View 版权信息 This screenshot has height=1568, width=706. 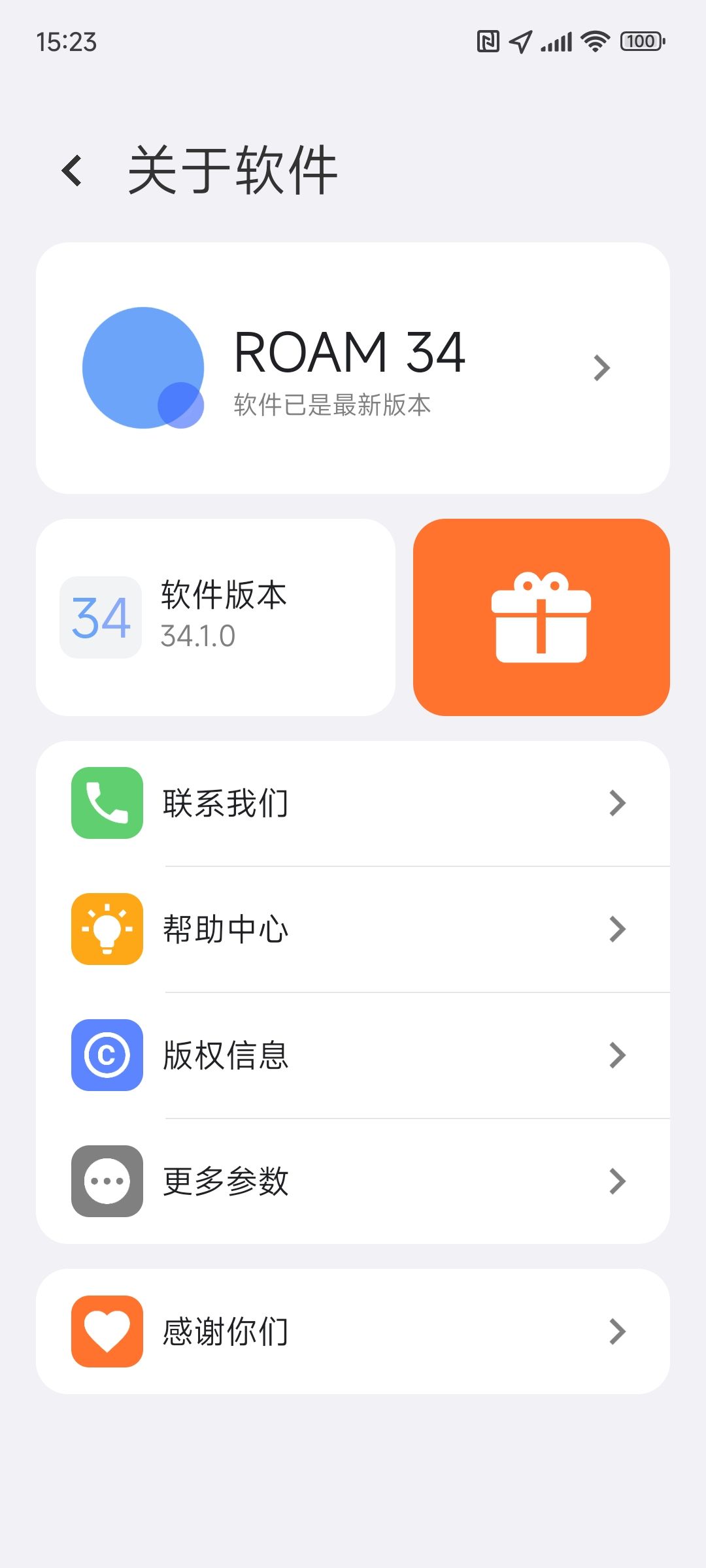[353, 1055]
